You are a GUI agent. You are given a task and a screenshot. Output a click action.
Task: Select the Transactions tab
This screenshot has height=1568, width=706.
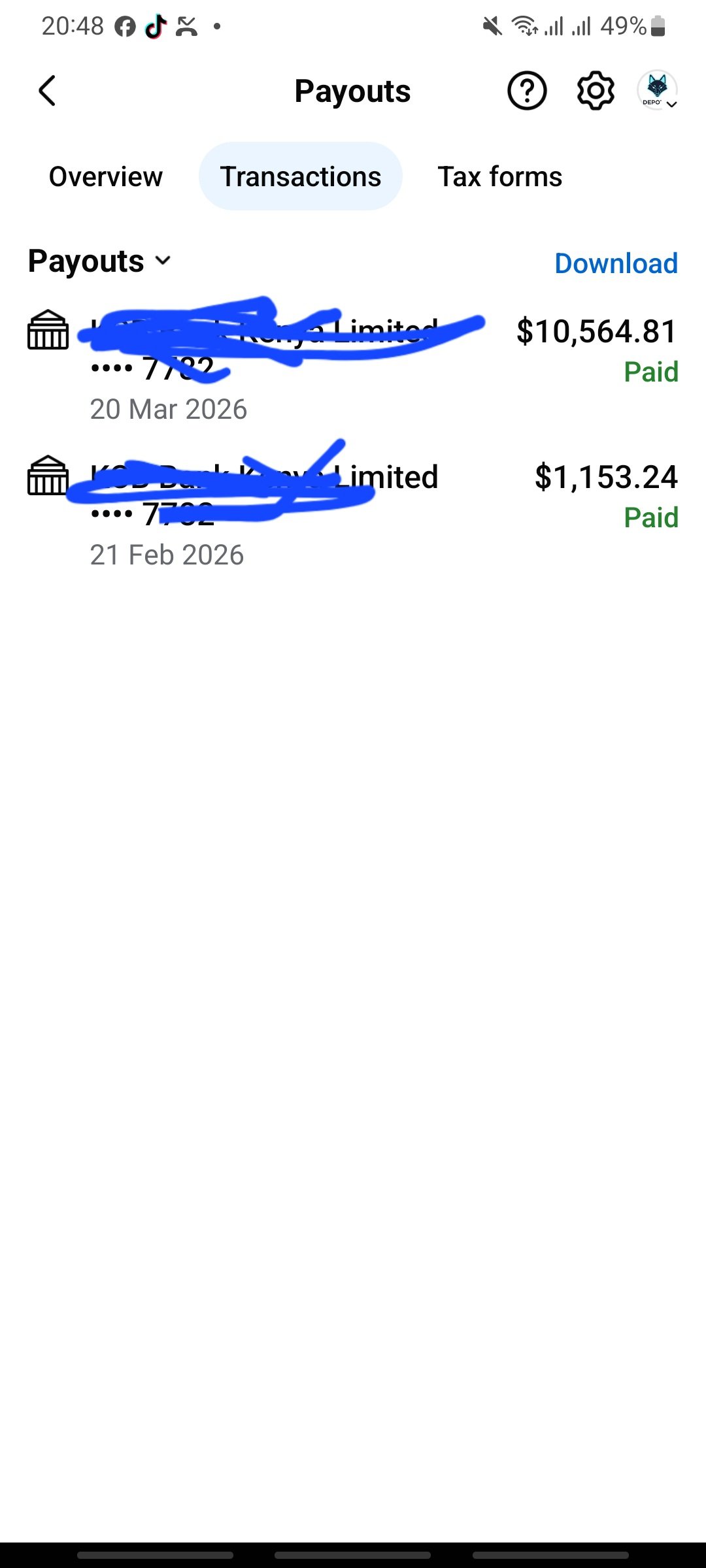click(x=301, y=176)
